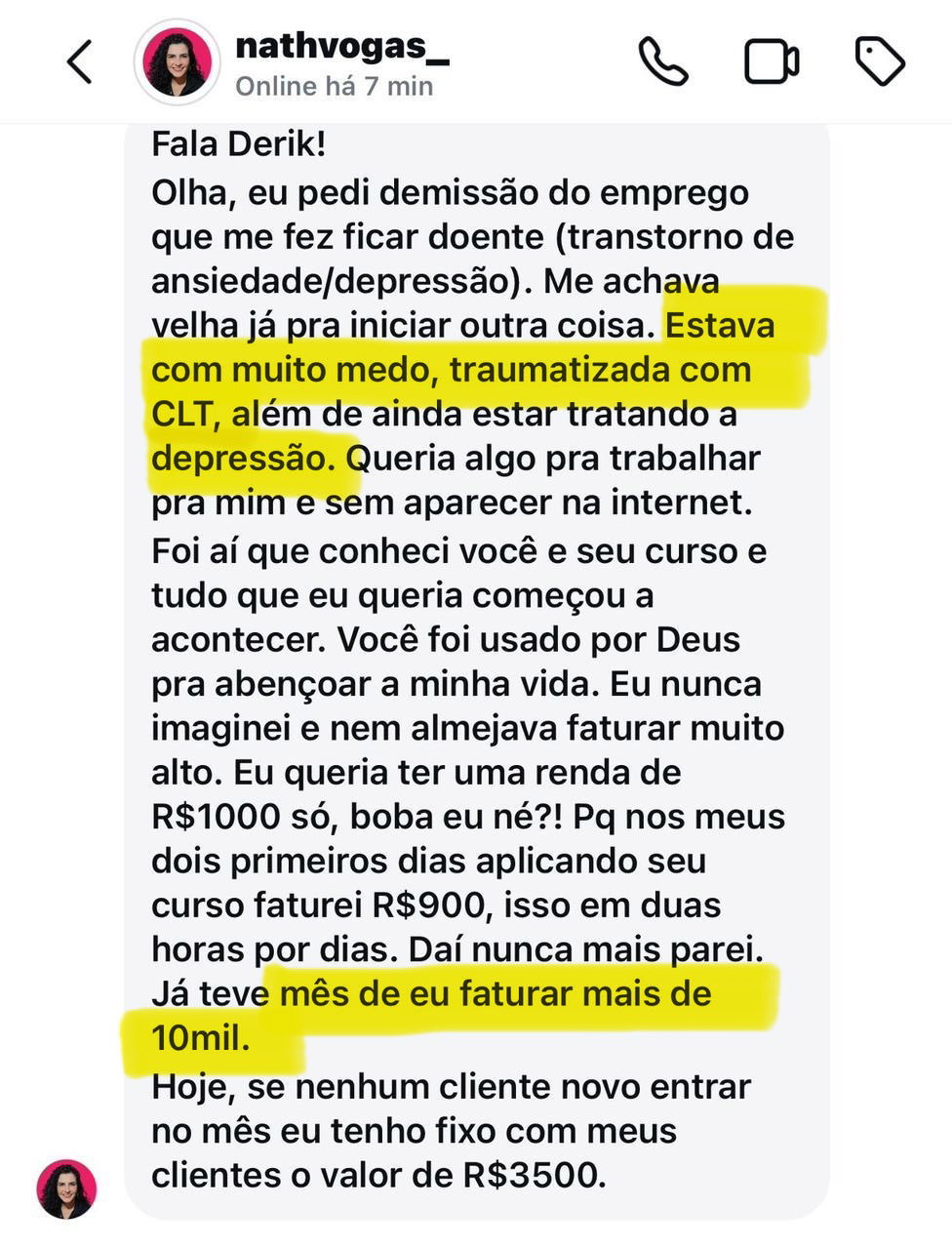The image size is (952, 1249).
Task: Open nathvogas_ profile from the header
Action: coord(342,47)
